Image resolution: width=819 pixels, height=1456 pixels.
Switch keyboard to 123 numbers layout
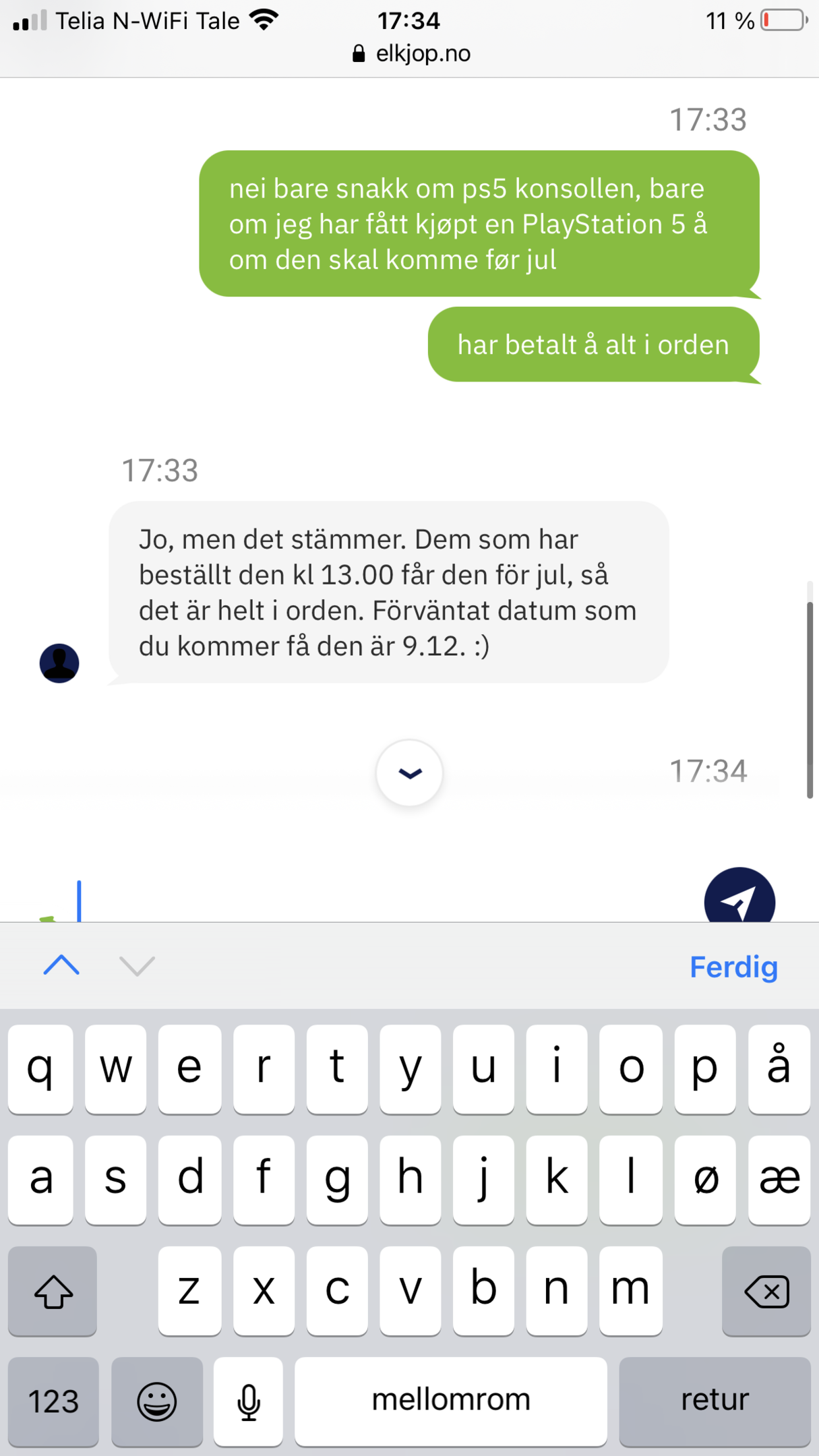coord(53,1401)
